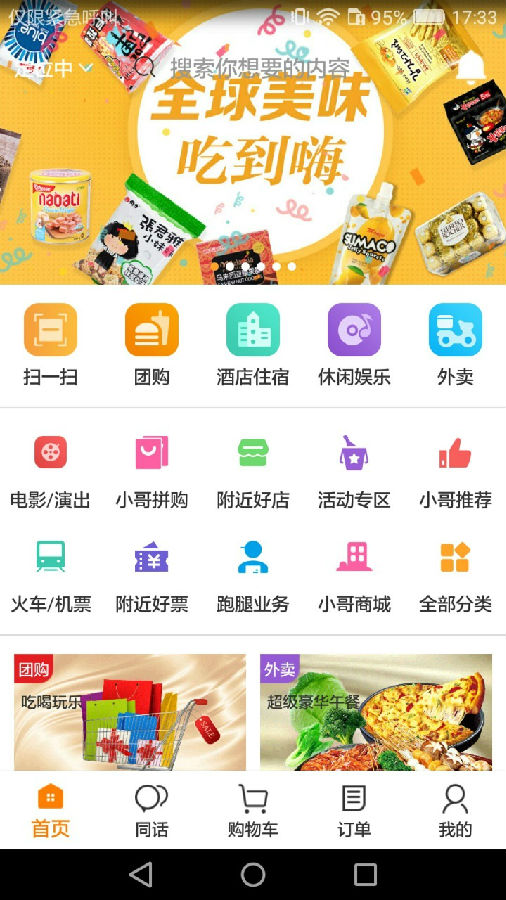Open the notifications bell
This screenshot has width=506, height=900.
(x=471, y=68)
